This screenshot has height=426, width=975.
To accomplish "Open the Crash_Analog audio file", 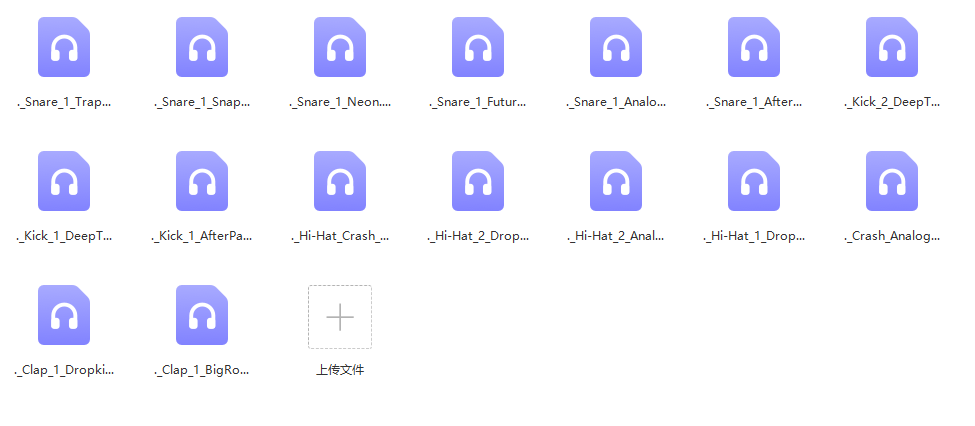I will (x=892, y=183).
